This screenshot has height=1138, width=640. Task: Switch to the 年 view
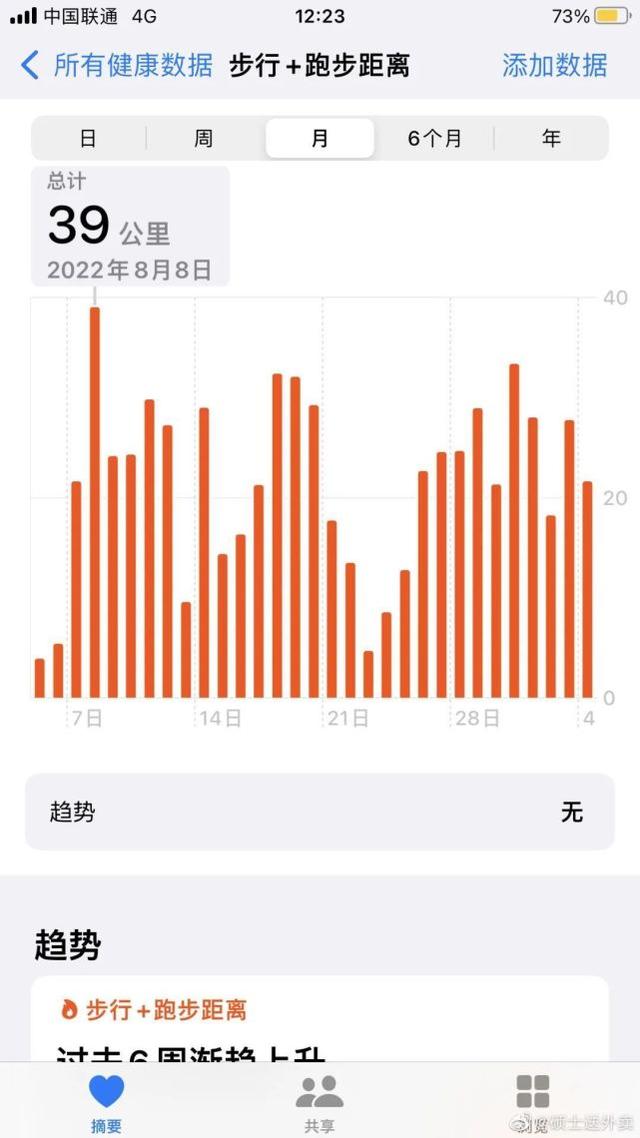[551, 138]
